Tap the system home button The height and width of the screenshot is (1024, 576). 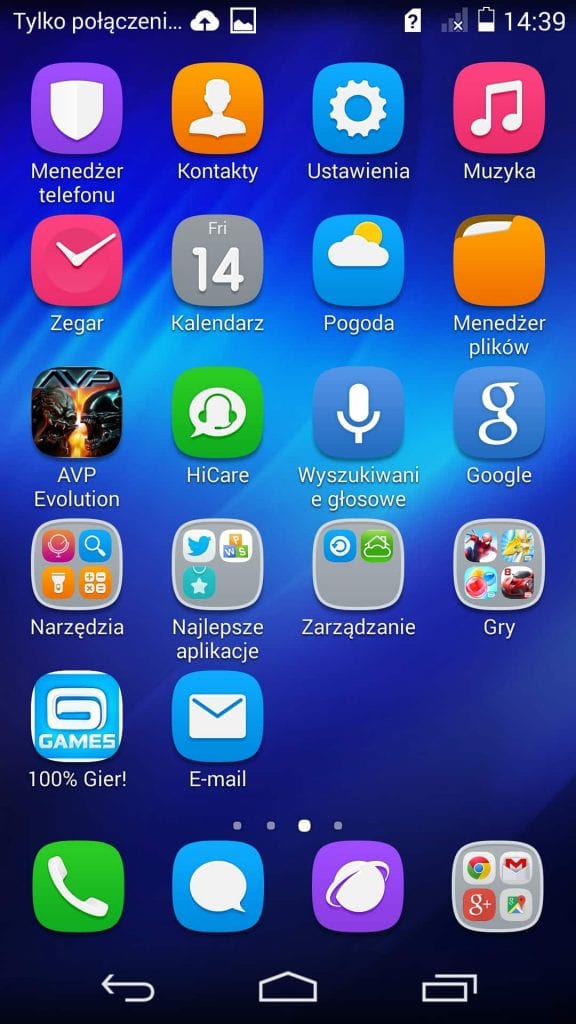click(x=287, y=986)
